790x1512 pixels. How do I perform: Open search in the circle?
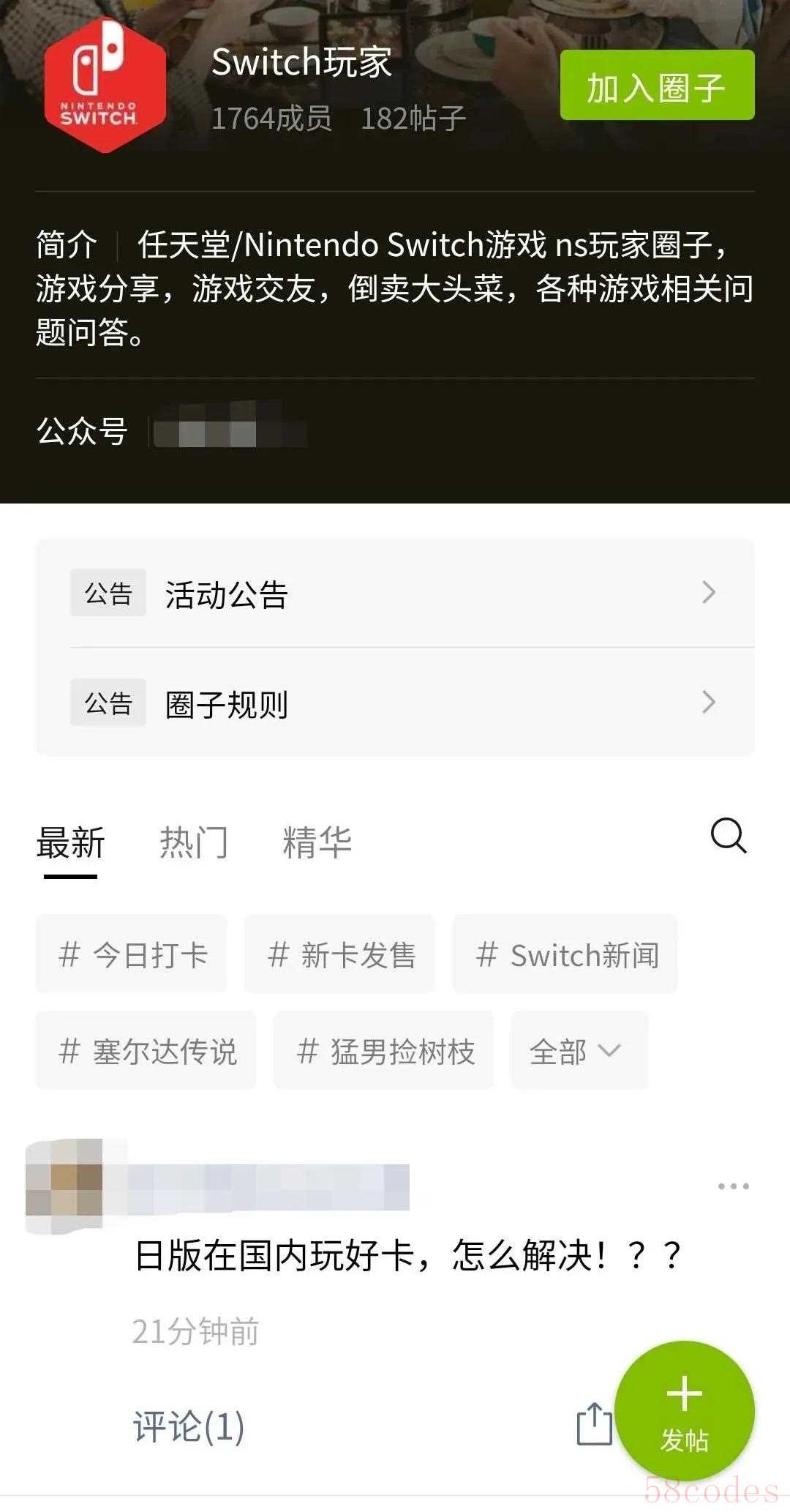click(728, 836)
